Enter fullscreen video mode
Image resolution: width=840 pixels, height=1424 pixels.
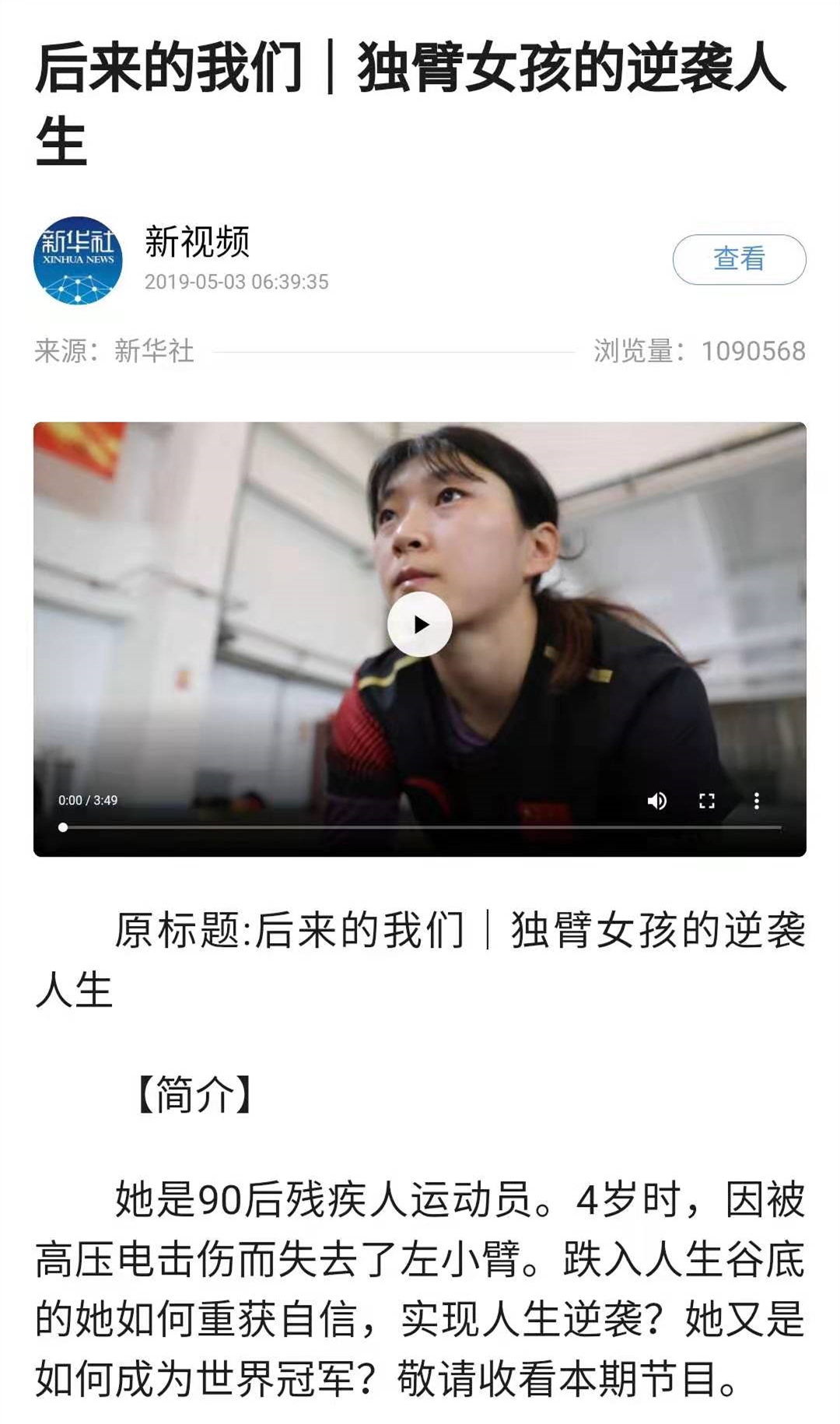pyautogui.click(x=707, y=801)
